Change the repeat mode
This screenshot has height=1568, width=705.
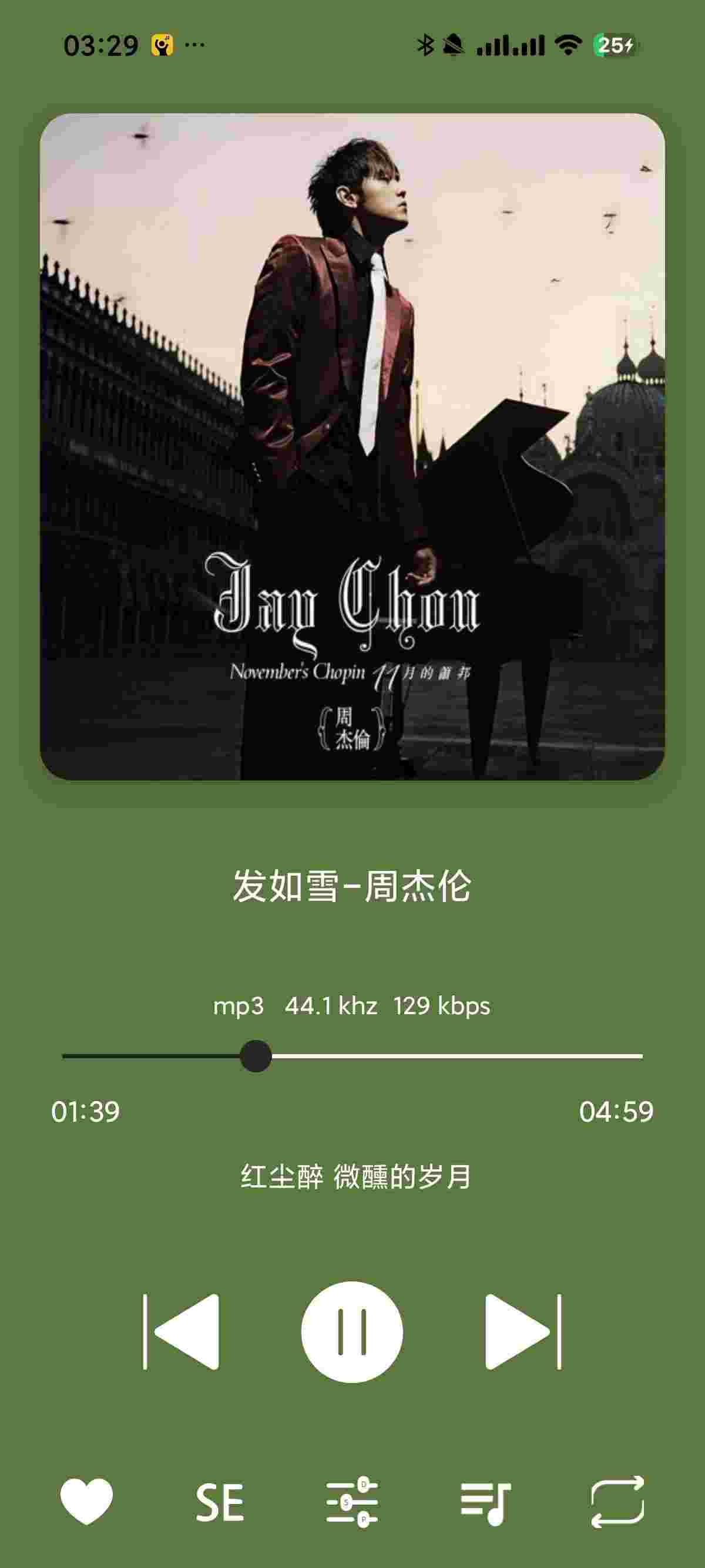click(617, 1502)
